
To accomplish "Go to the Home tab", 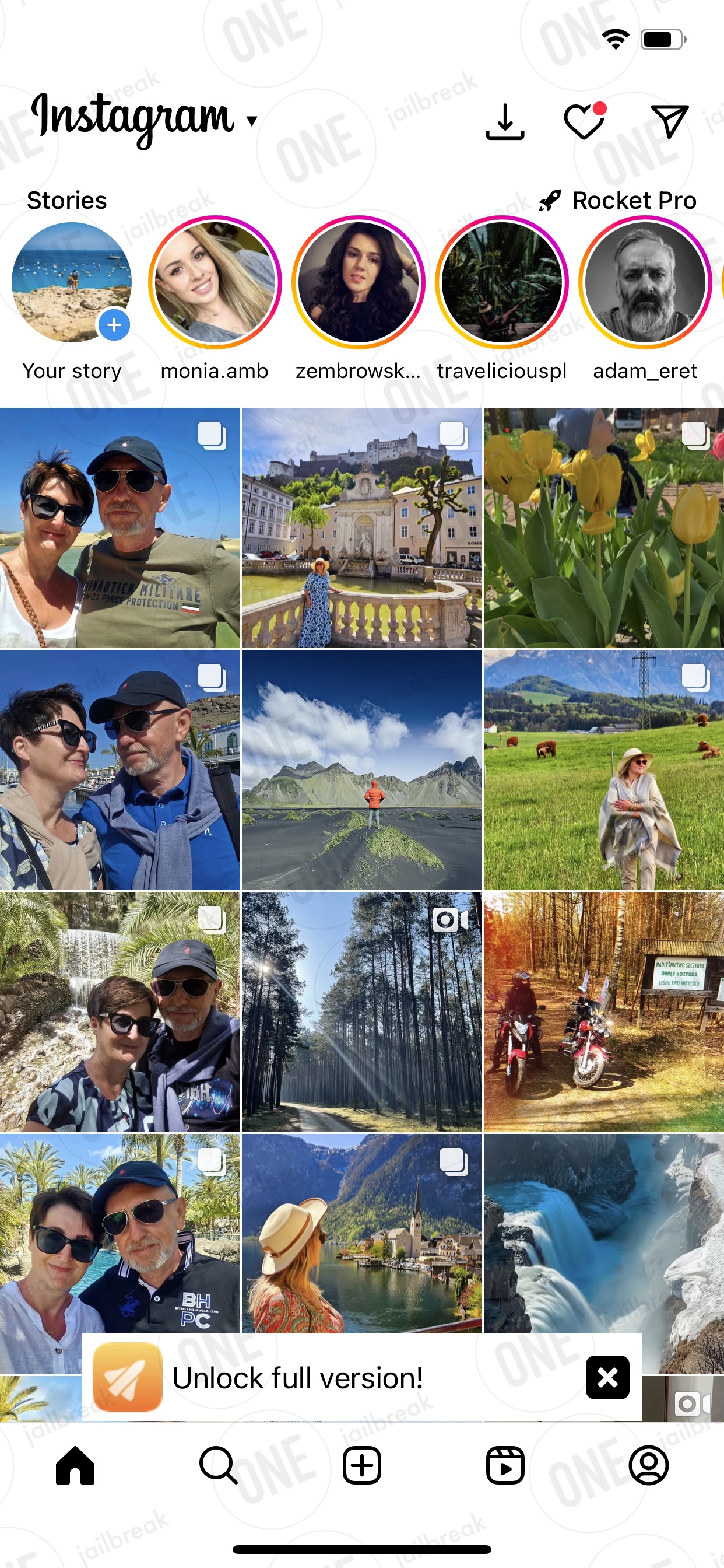I will pos(75,1465).
